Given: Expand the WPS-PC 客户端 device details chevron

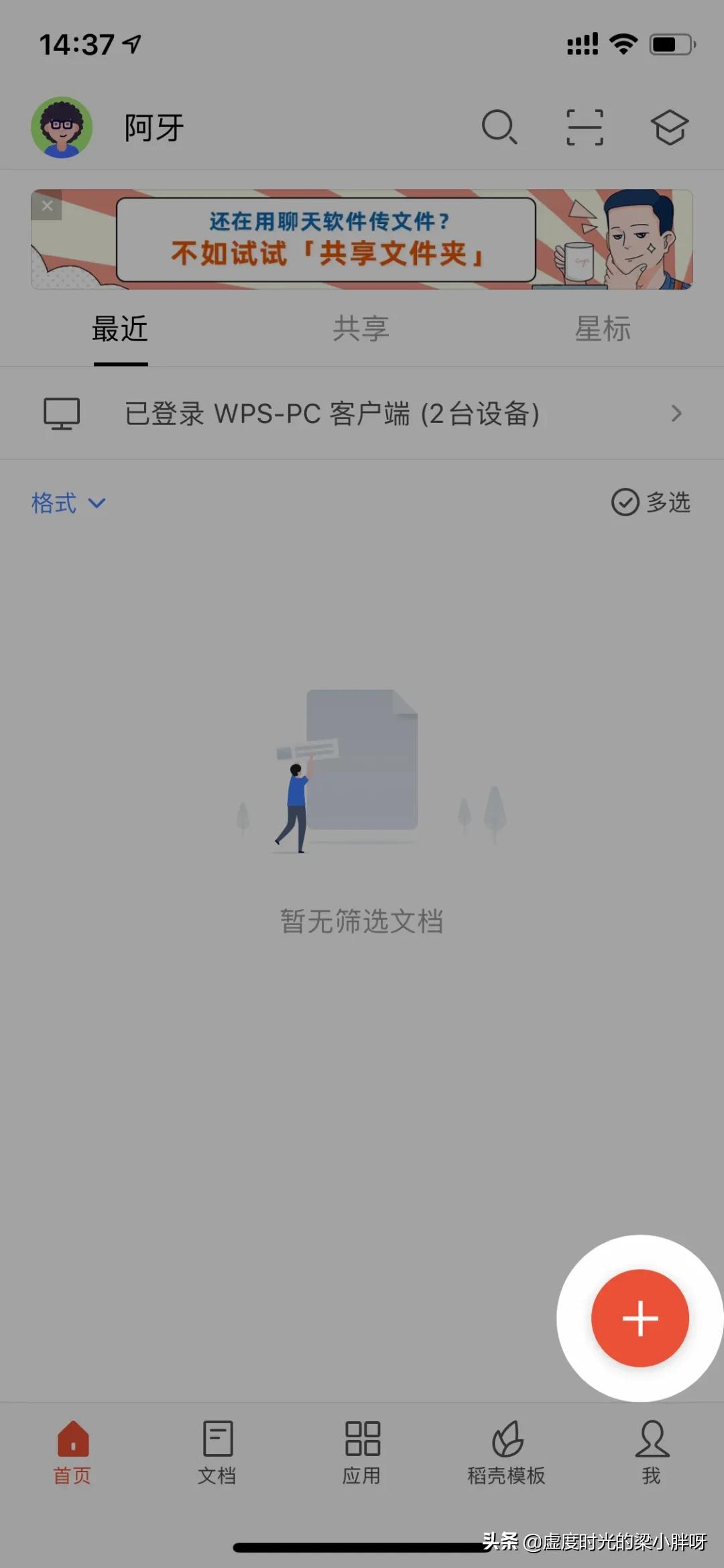Looking at the screenshot, I should tap(677, 414).
